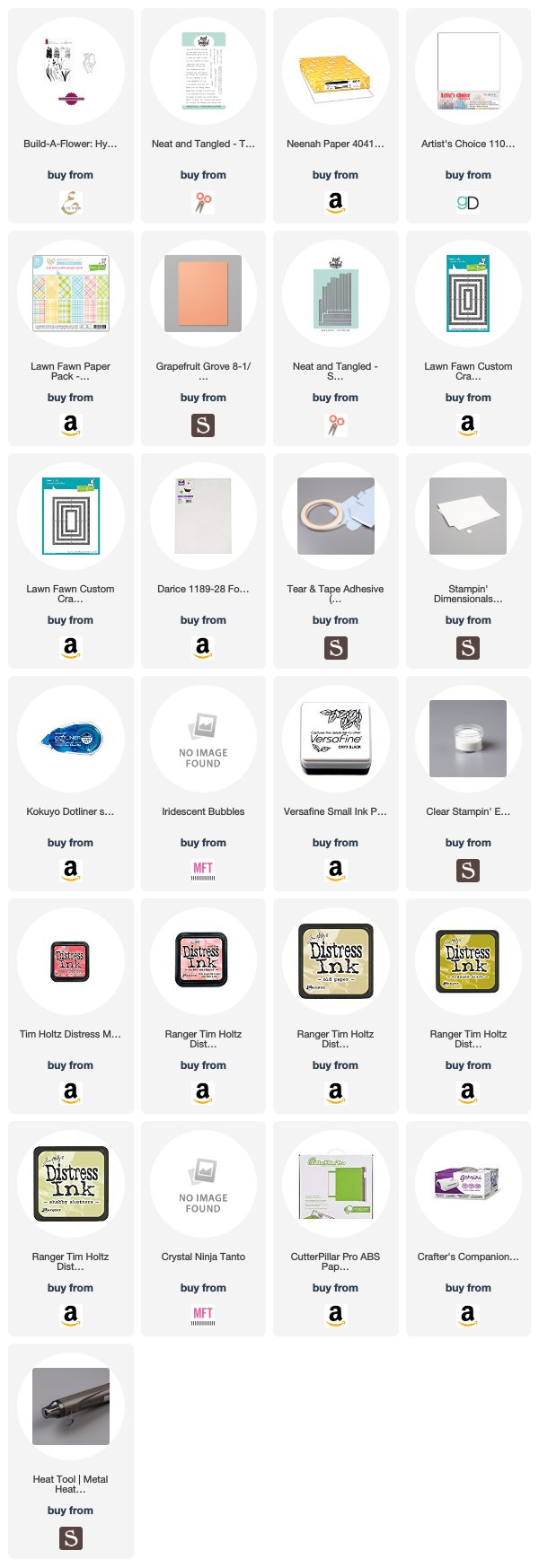Open the Kokuyo Dotliner product tile
The height and width of the screenshot is (1568, 539).
click(x=70, y=739)
